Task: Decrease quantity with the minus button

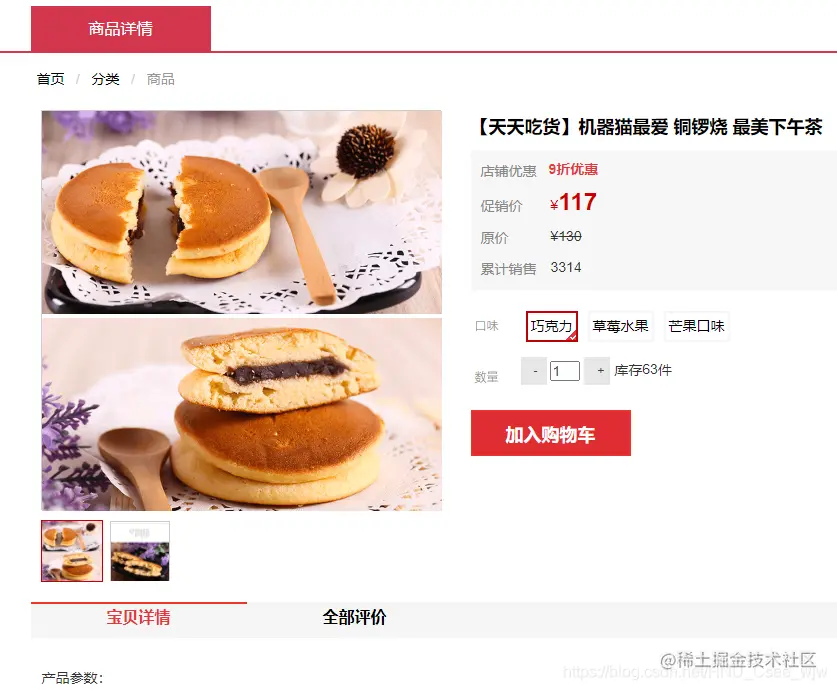Action: [534, 371]
